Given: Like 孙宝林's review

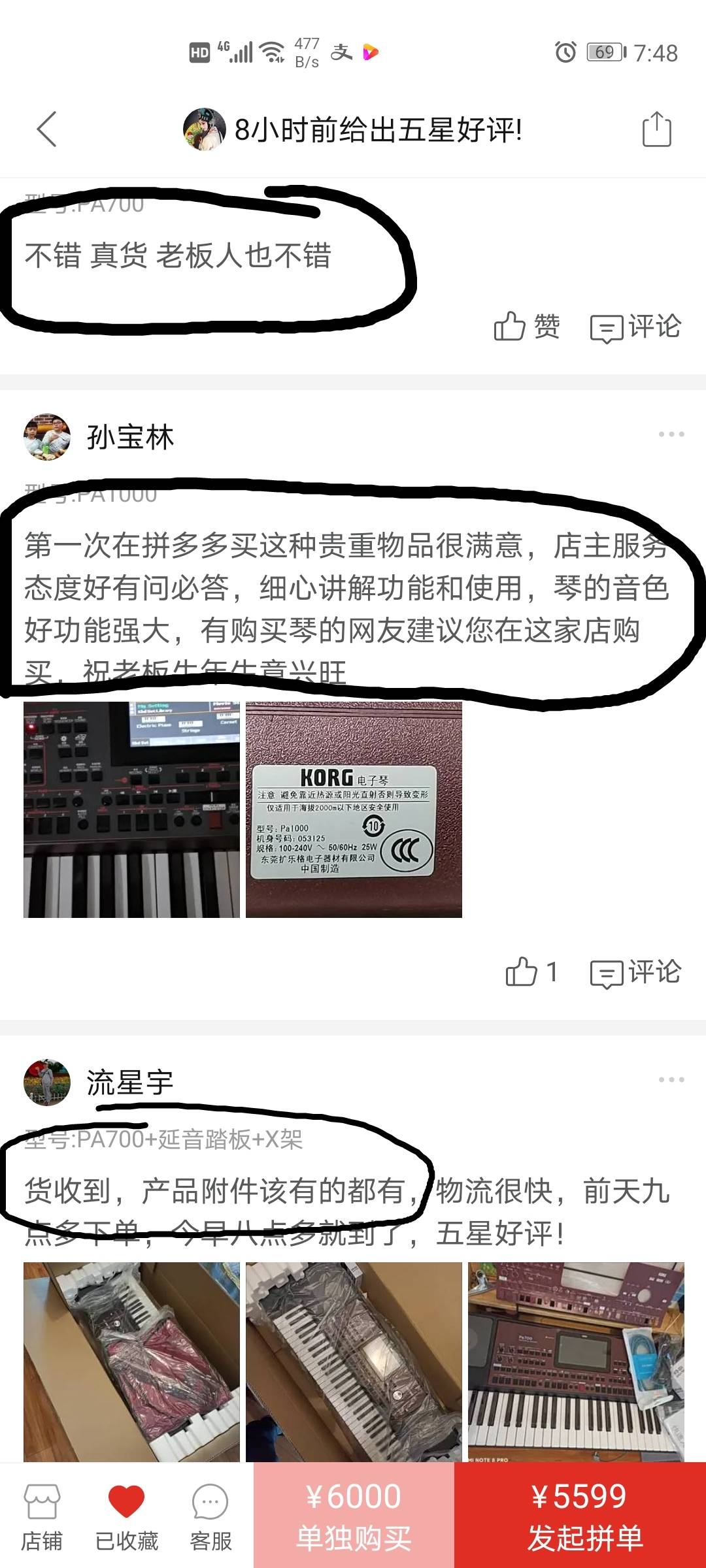Looking at the screenshot, I should [x=531, y=972].
